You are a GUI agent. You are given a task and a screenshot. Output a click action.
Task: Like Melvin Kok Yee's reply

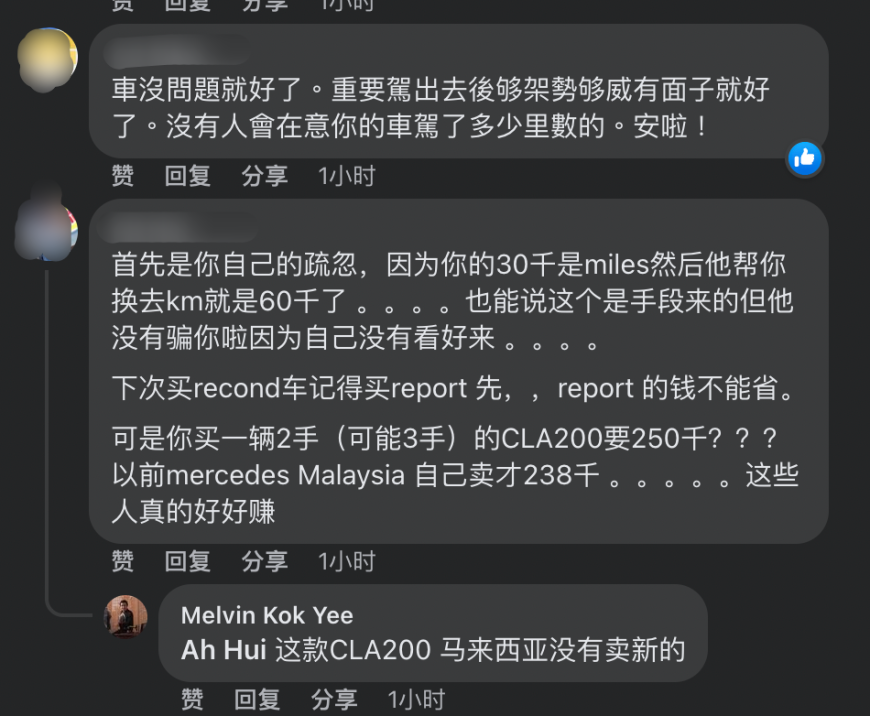[x=192, y=698]
